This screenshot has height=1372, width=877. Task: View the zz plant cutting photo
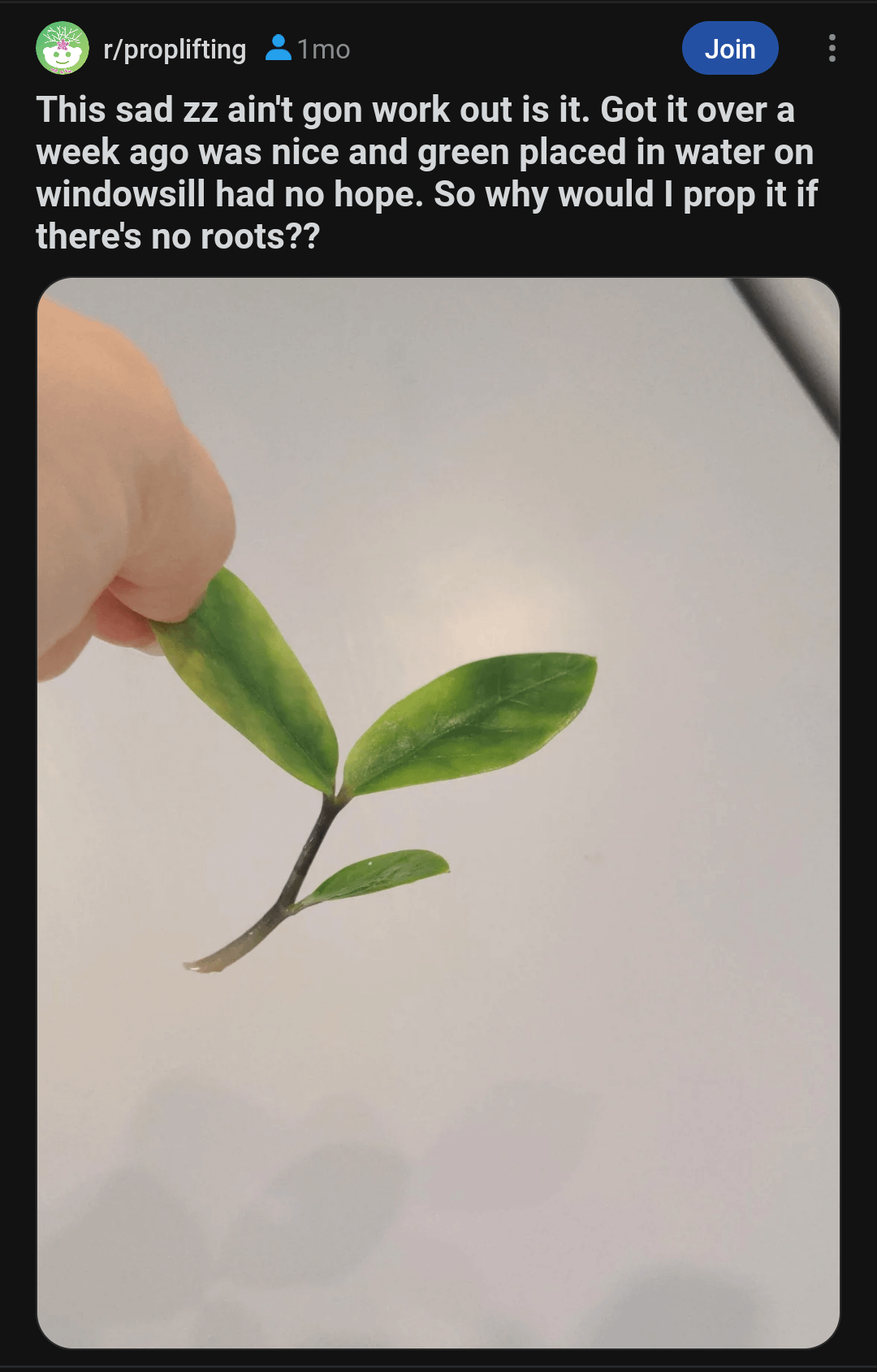438,812
